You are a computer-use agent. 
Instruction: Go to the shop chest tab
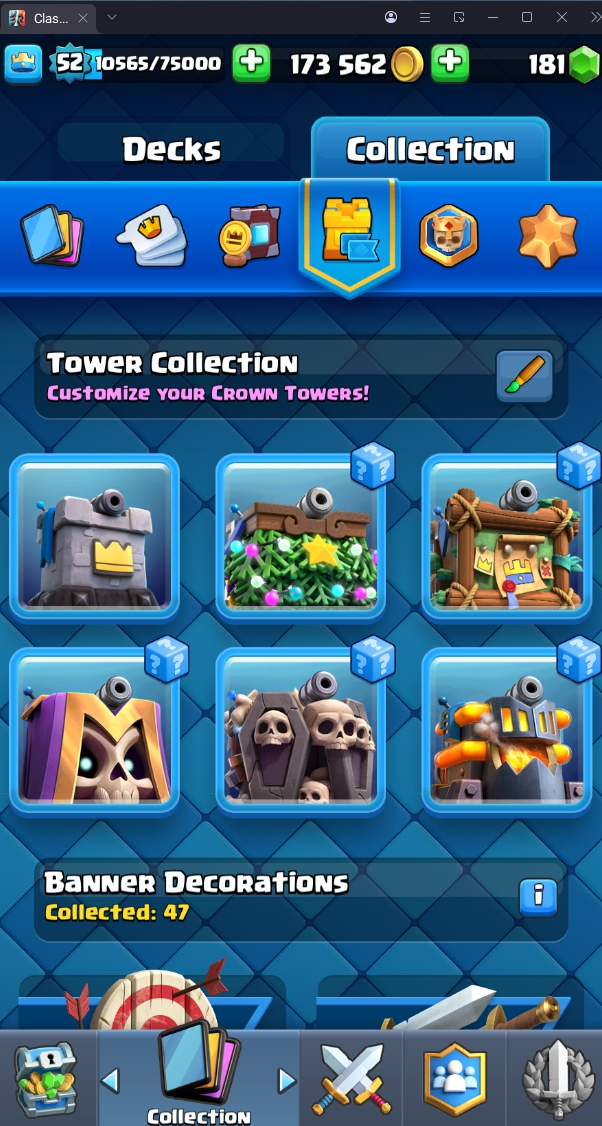[46, 1078]
